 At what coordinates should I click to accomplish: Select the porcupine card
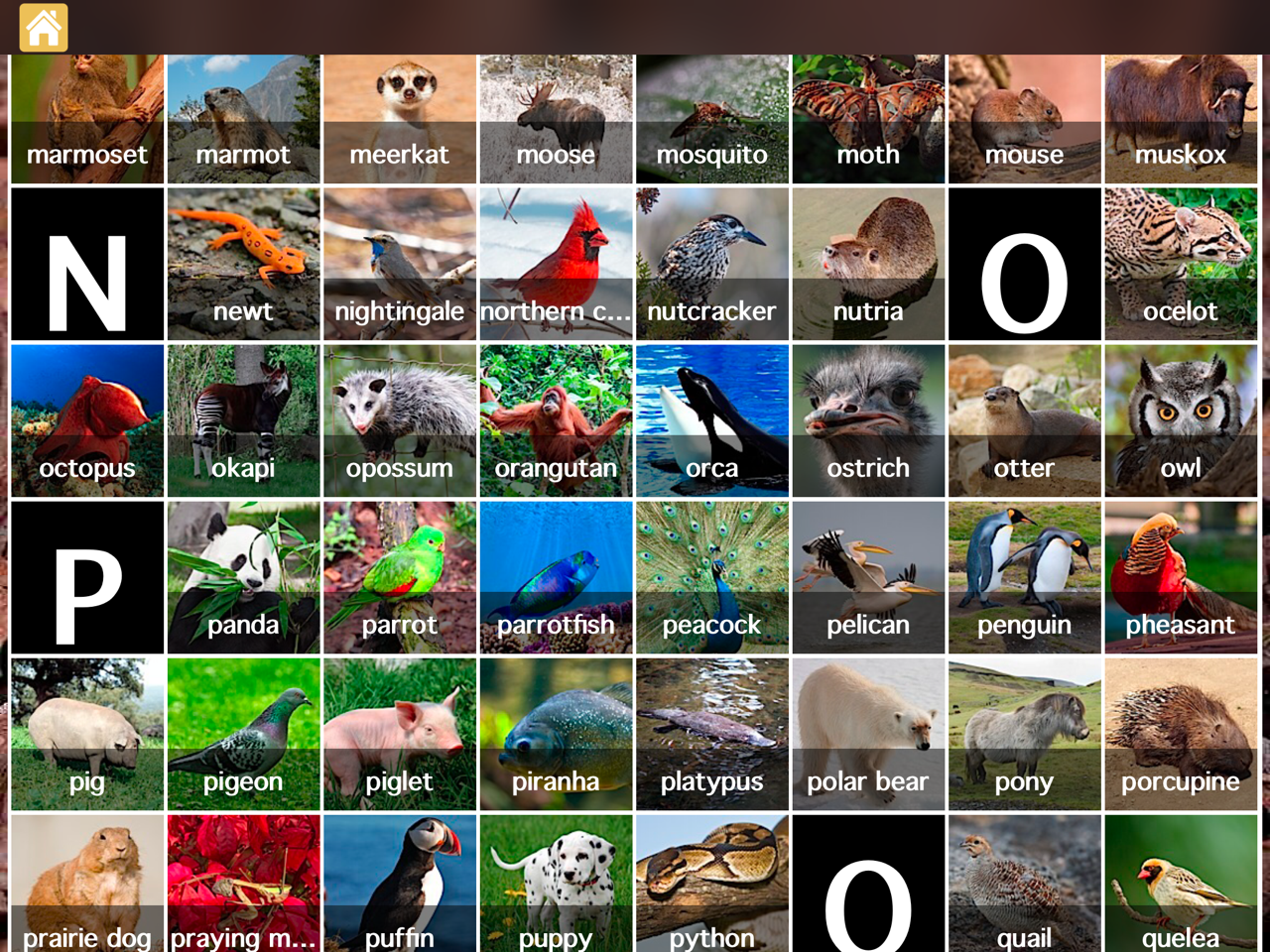(1181, 734)
